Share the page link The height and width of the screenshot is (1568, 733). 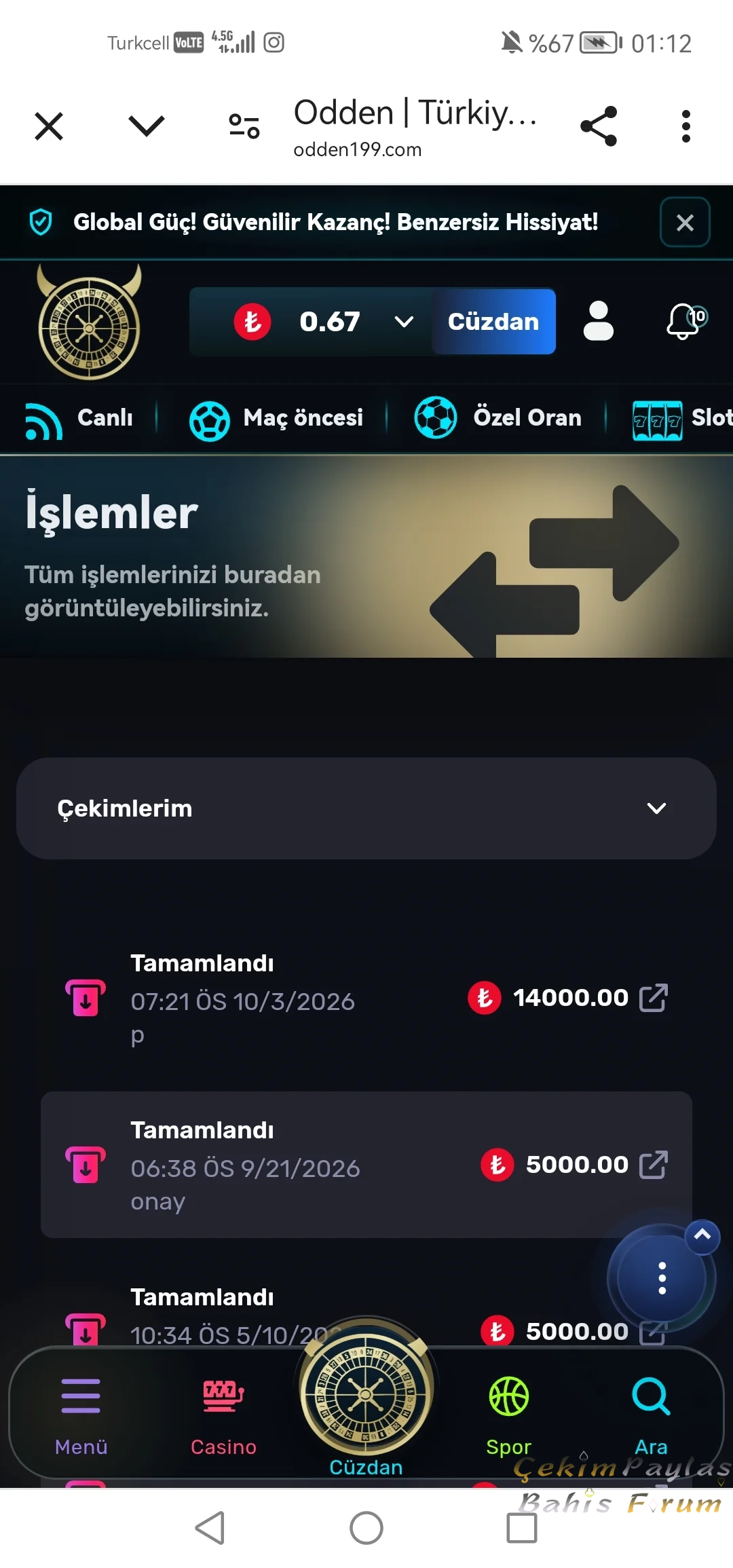coord(599,126)
